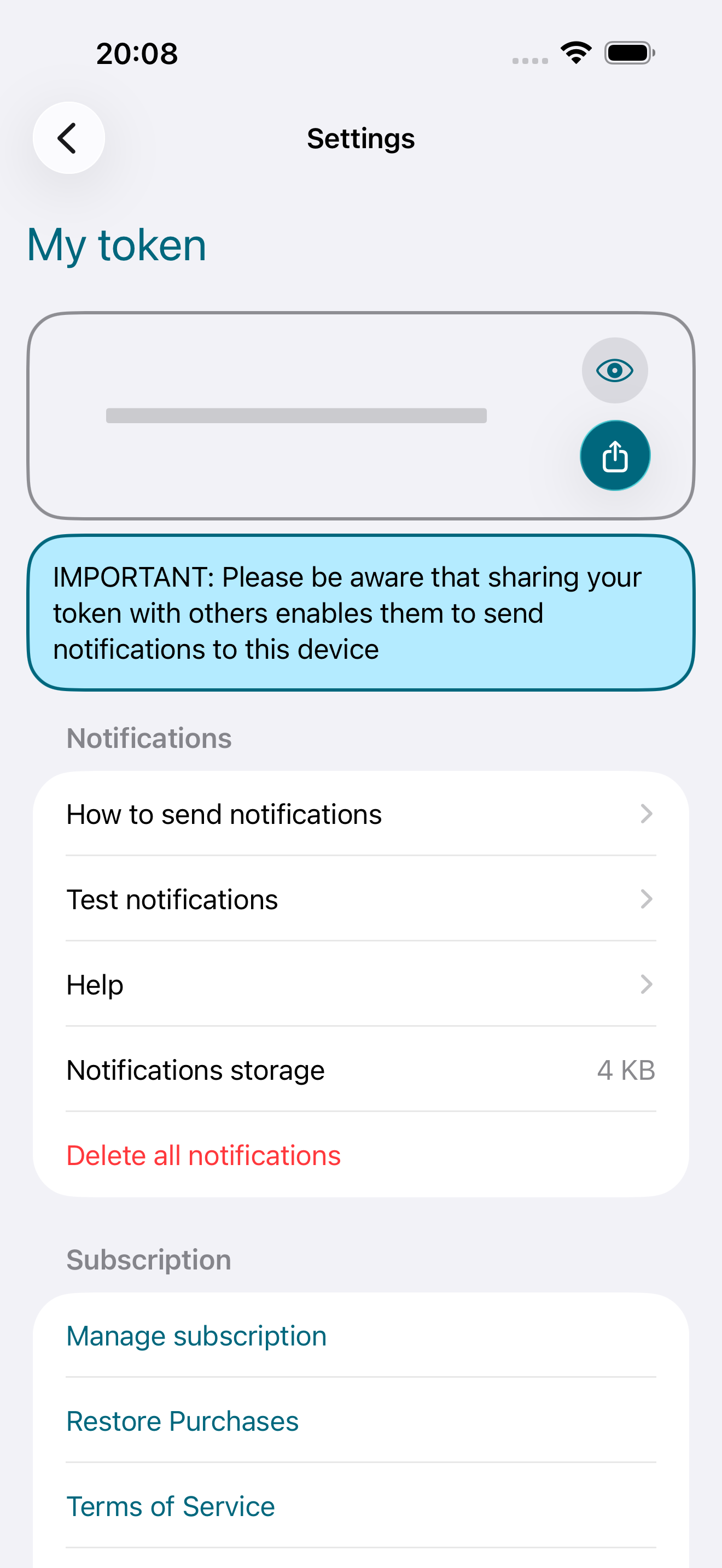Open Test notifications via its chevron
The image size is (722, 1568).
tap(646, 899)
